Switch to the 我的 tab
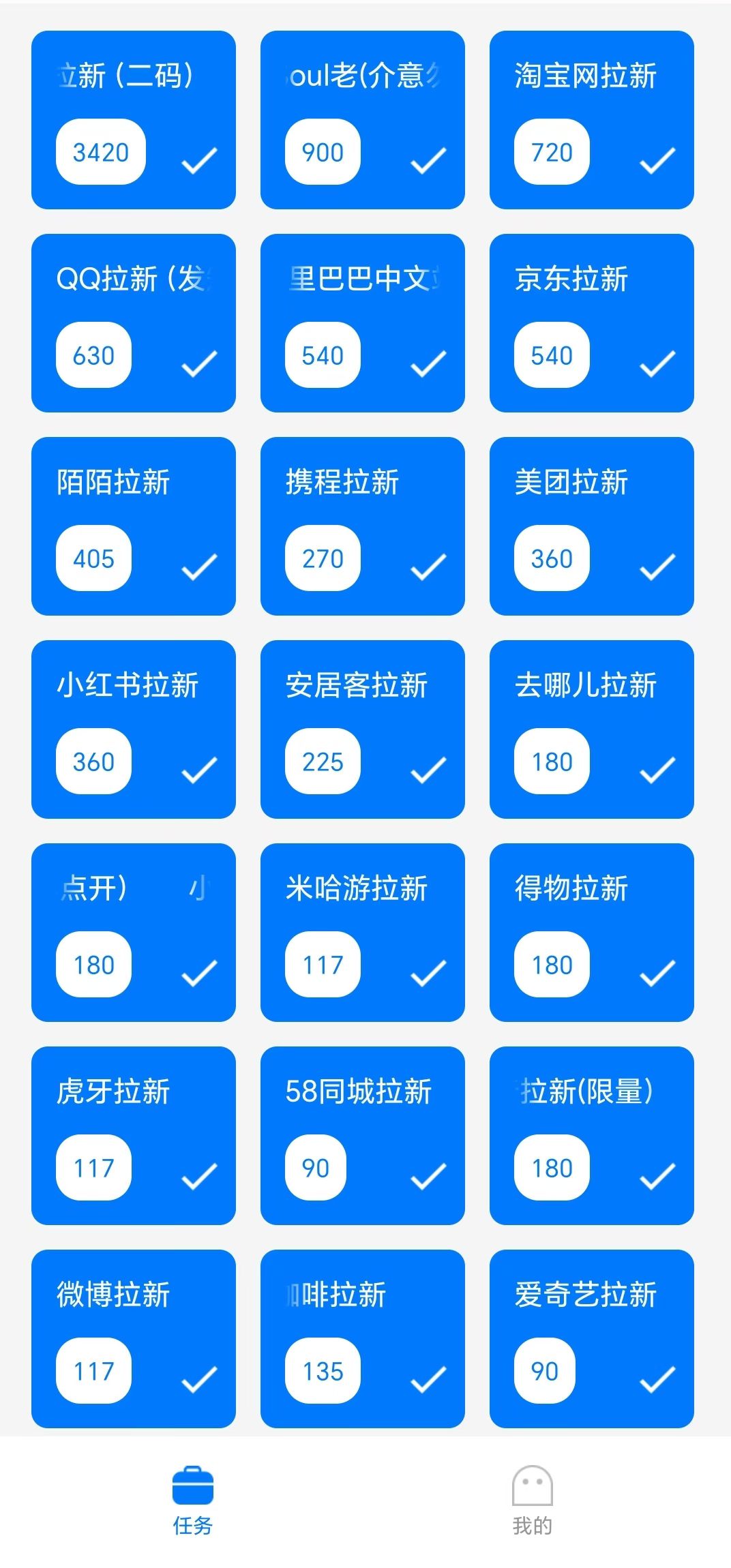Image resolution: width=731 pixels, height=1568 pixels. tap(533, 1500)
